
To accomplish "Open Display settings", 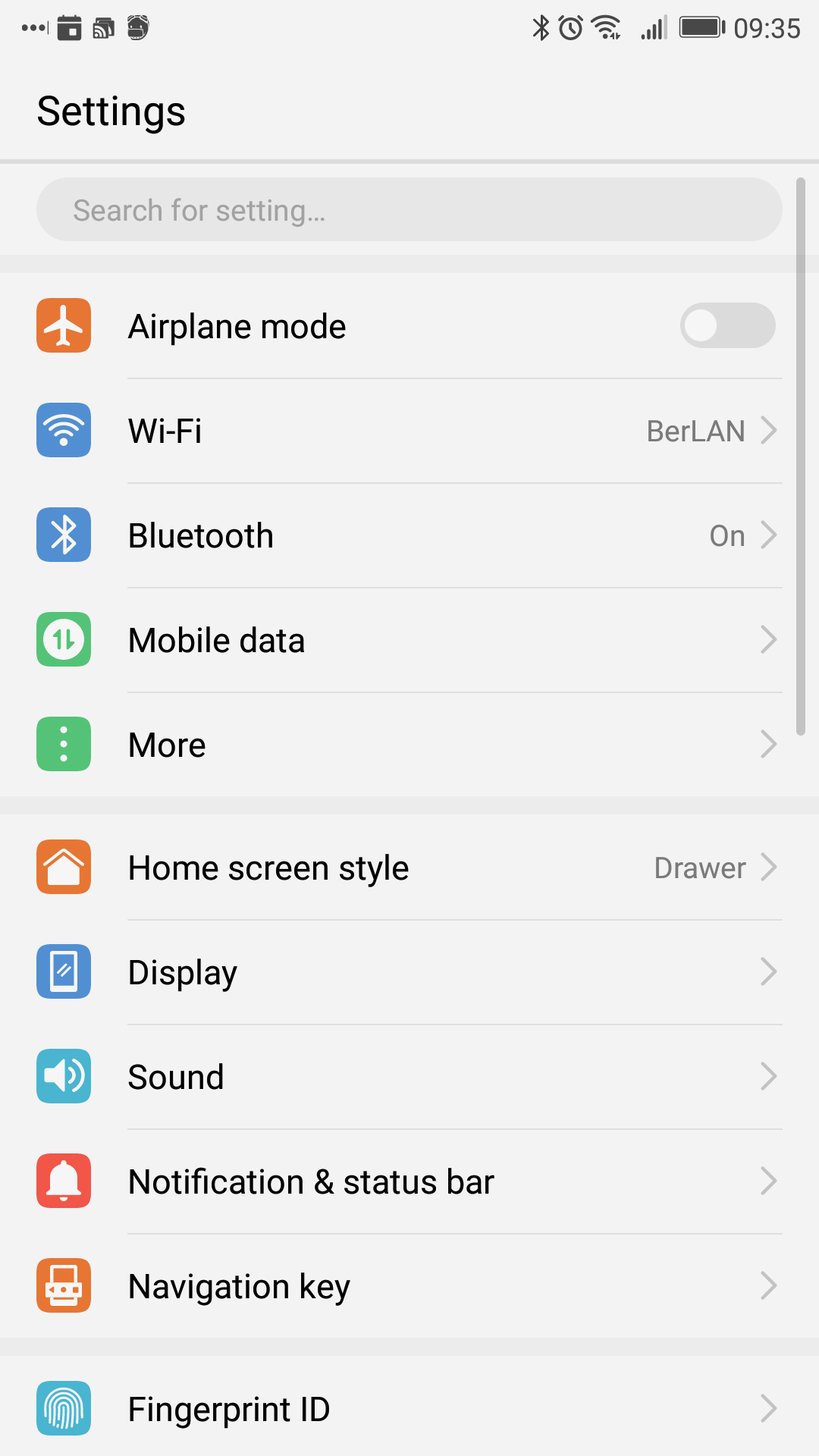I will [x=409, y=972].
